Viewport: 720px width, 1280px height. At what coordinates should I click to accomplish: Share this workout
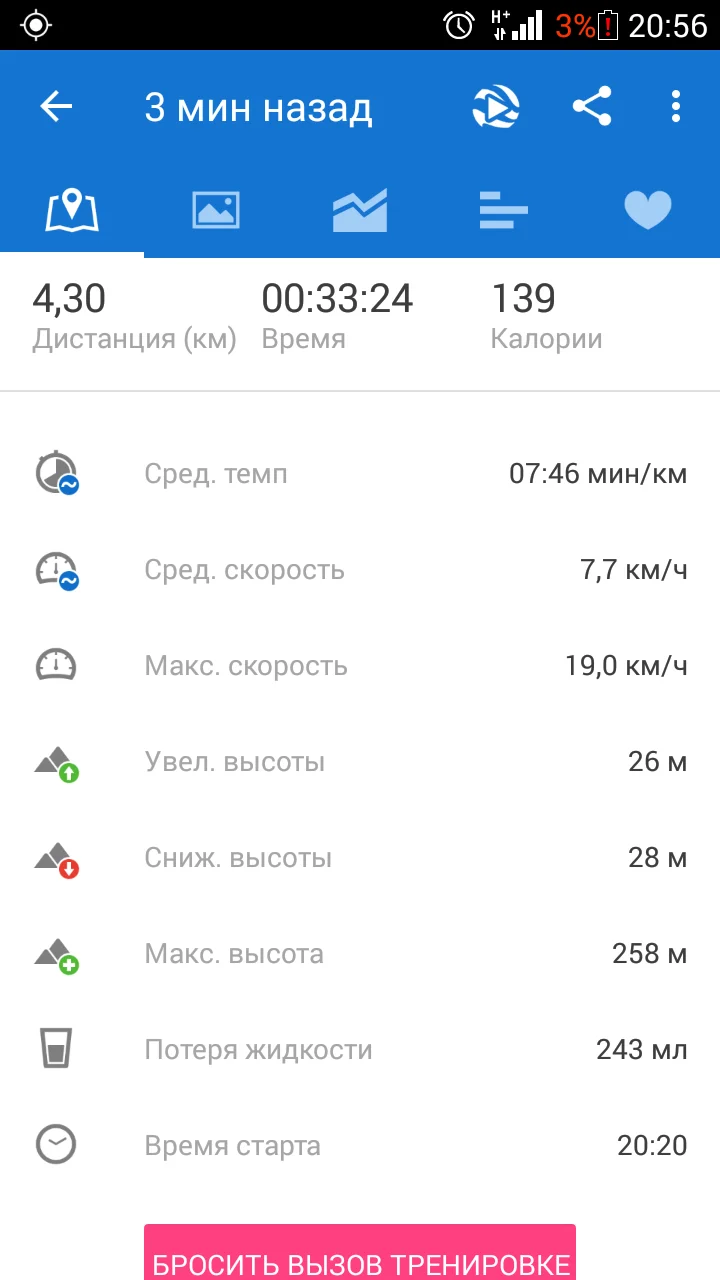coord(592,107)
